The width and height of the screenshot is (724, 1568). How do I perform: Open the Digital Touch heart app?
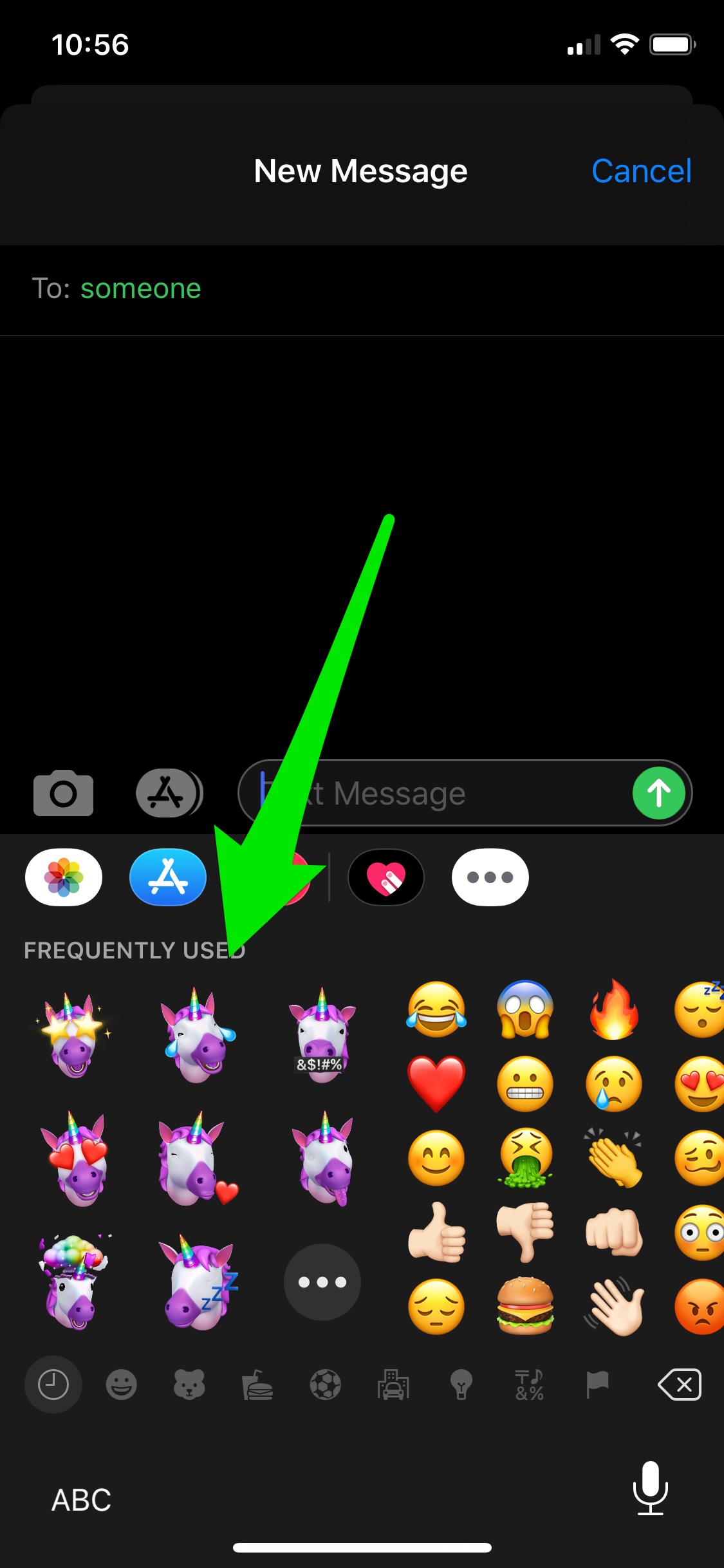[386, 877]
